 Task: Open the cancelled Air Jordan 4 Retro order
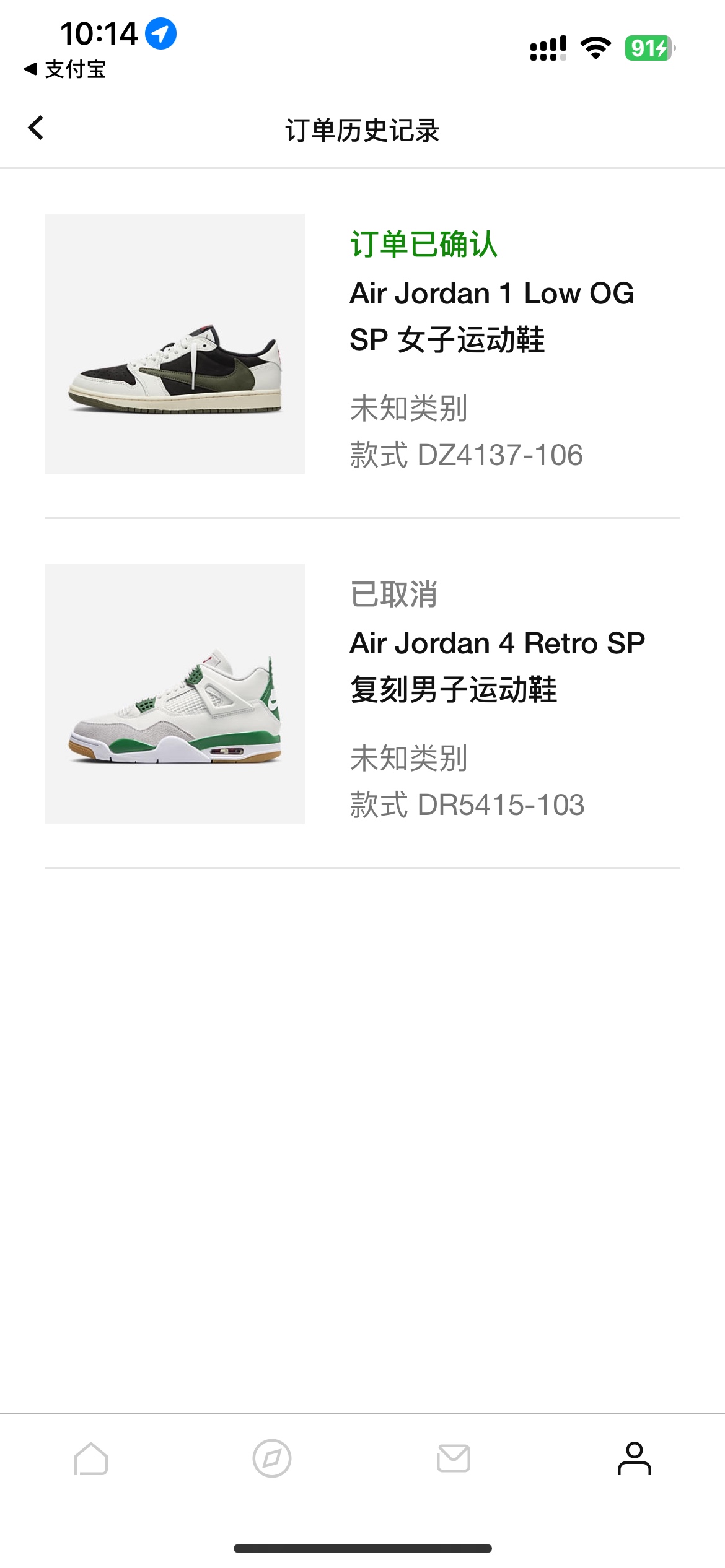point(362,693)
